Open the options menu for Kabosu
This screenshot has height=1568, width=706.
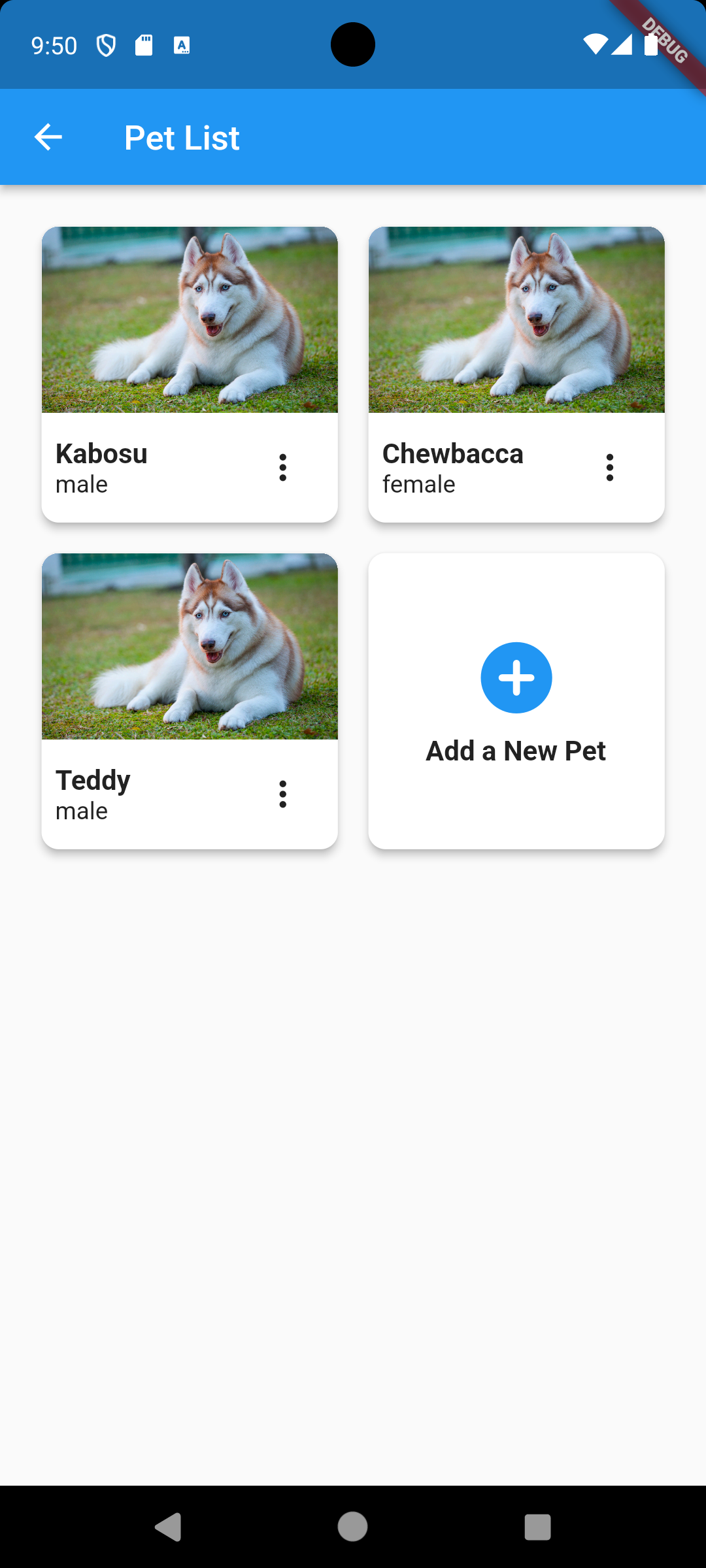282,468
